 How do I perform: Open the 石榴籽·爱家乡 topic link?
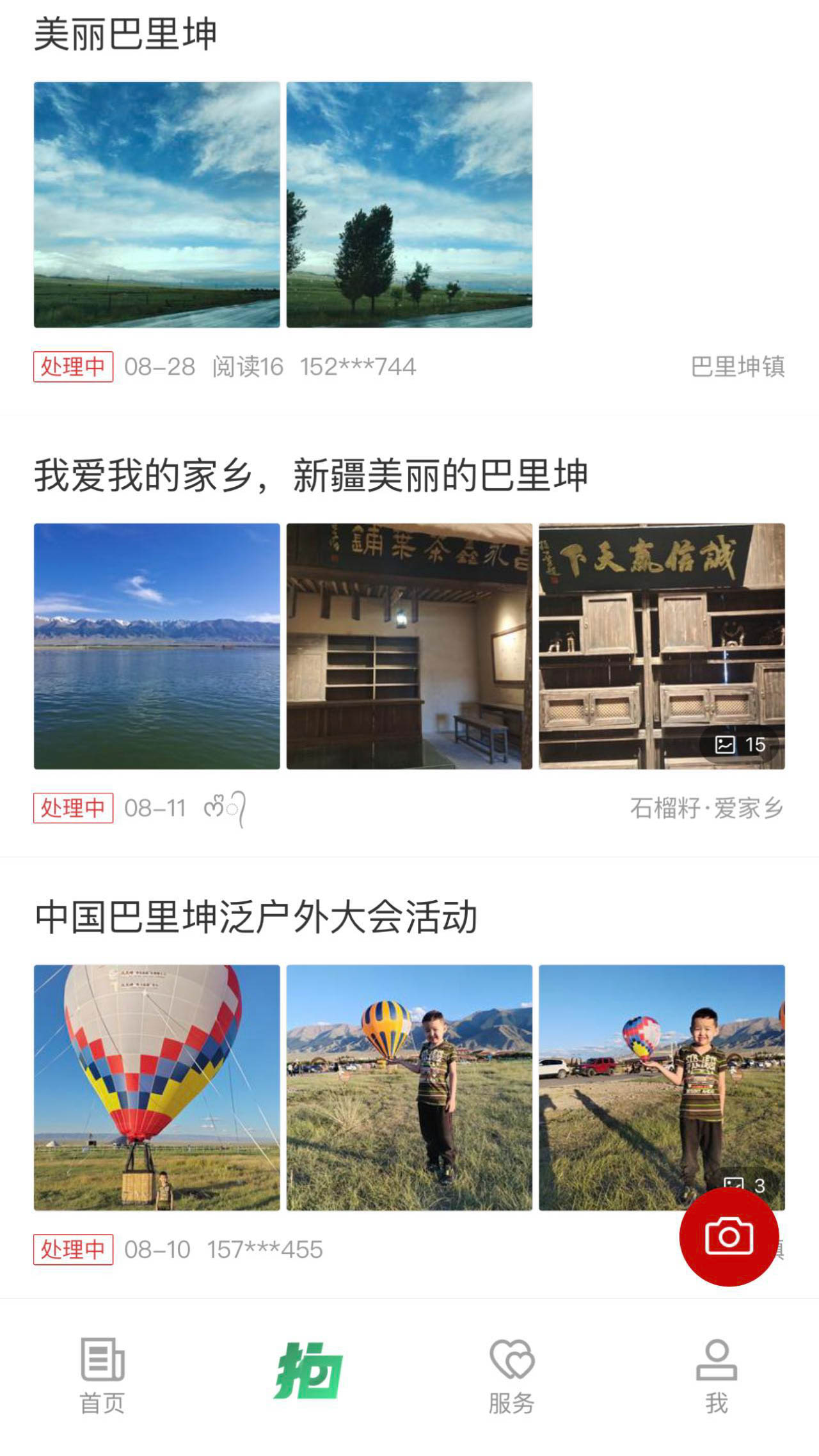(706, 809)
